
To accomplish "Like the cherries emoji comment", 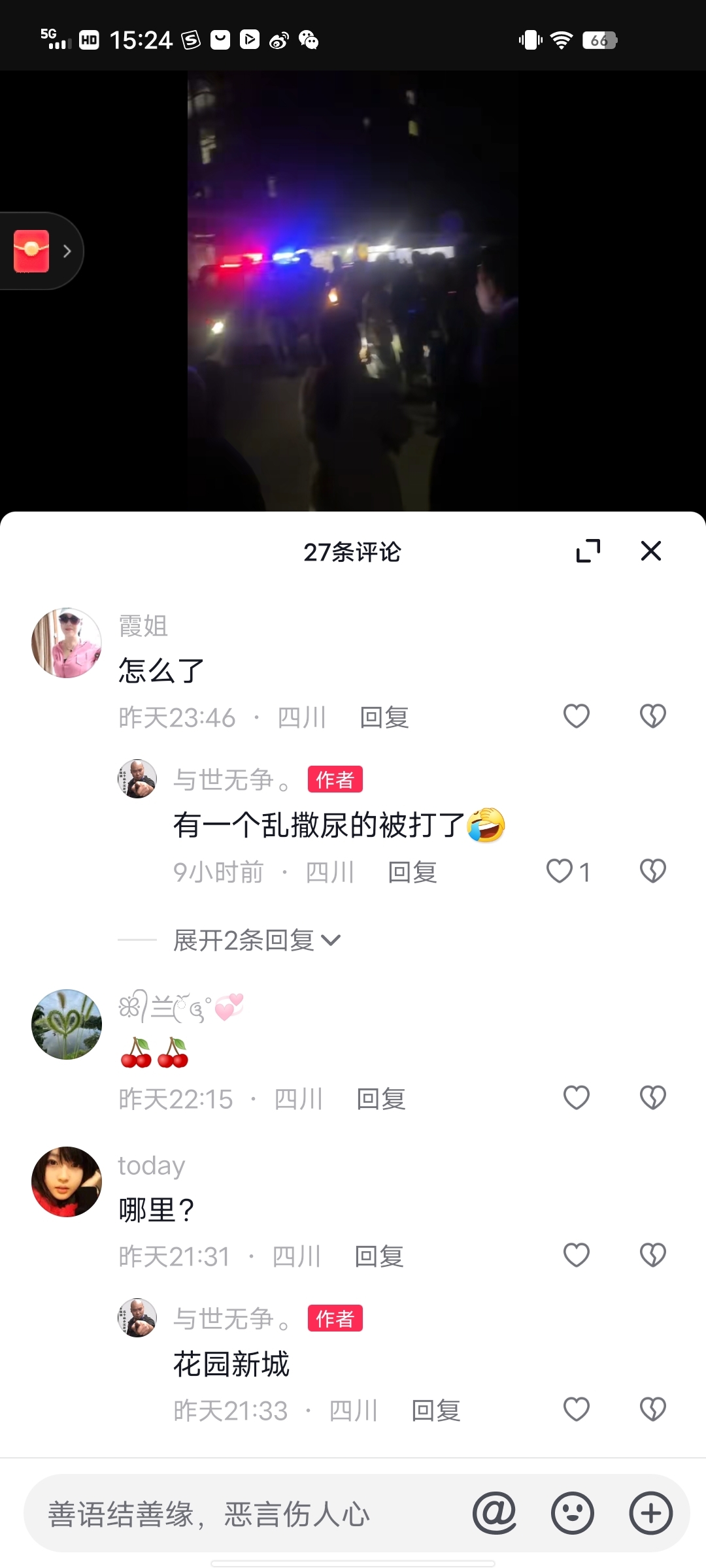I will pyautogui.click(x=577, y=1098).
